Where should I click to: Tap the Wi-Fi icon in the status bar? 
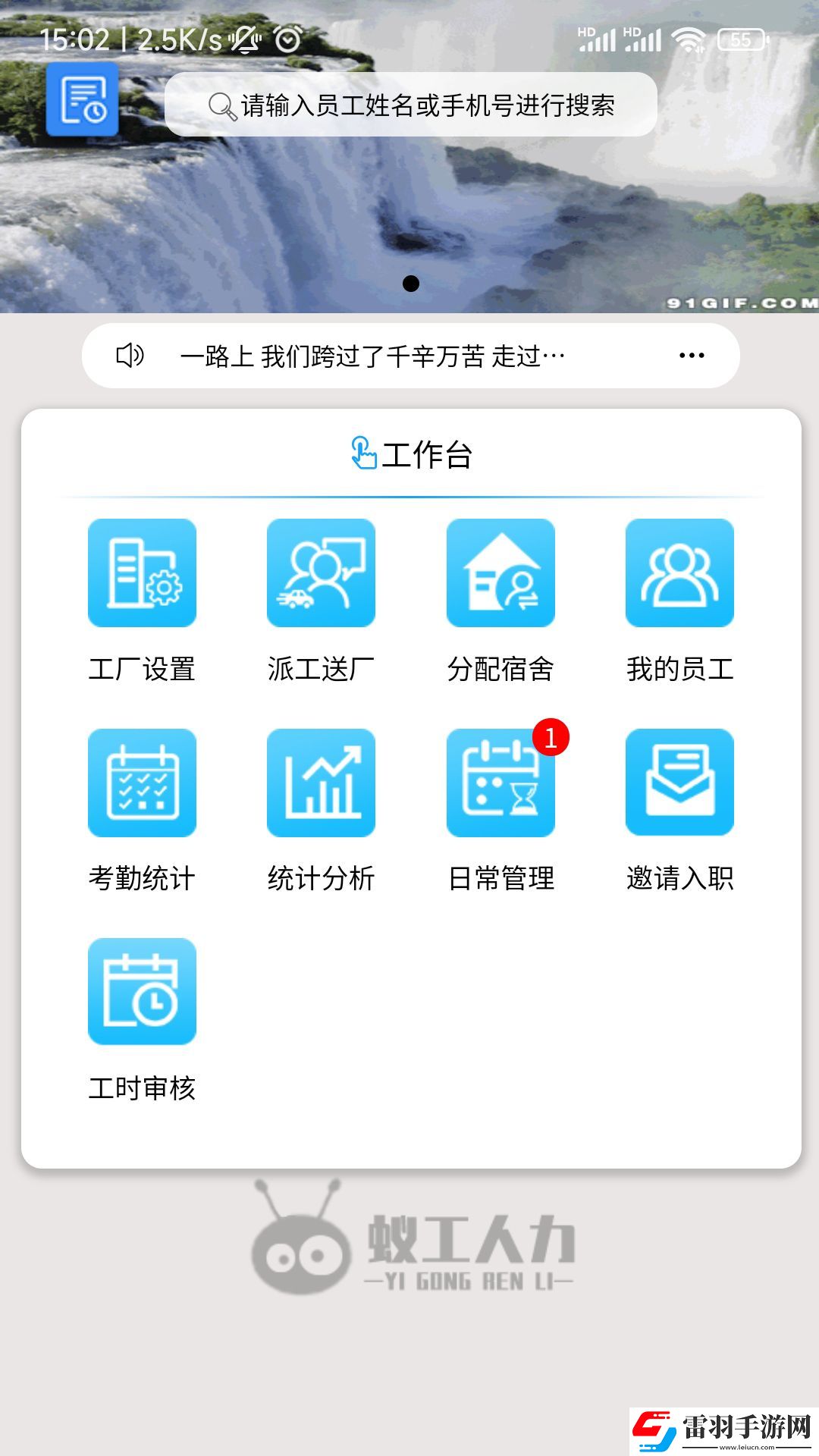pyautogui.click(x=689, y=39)
